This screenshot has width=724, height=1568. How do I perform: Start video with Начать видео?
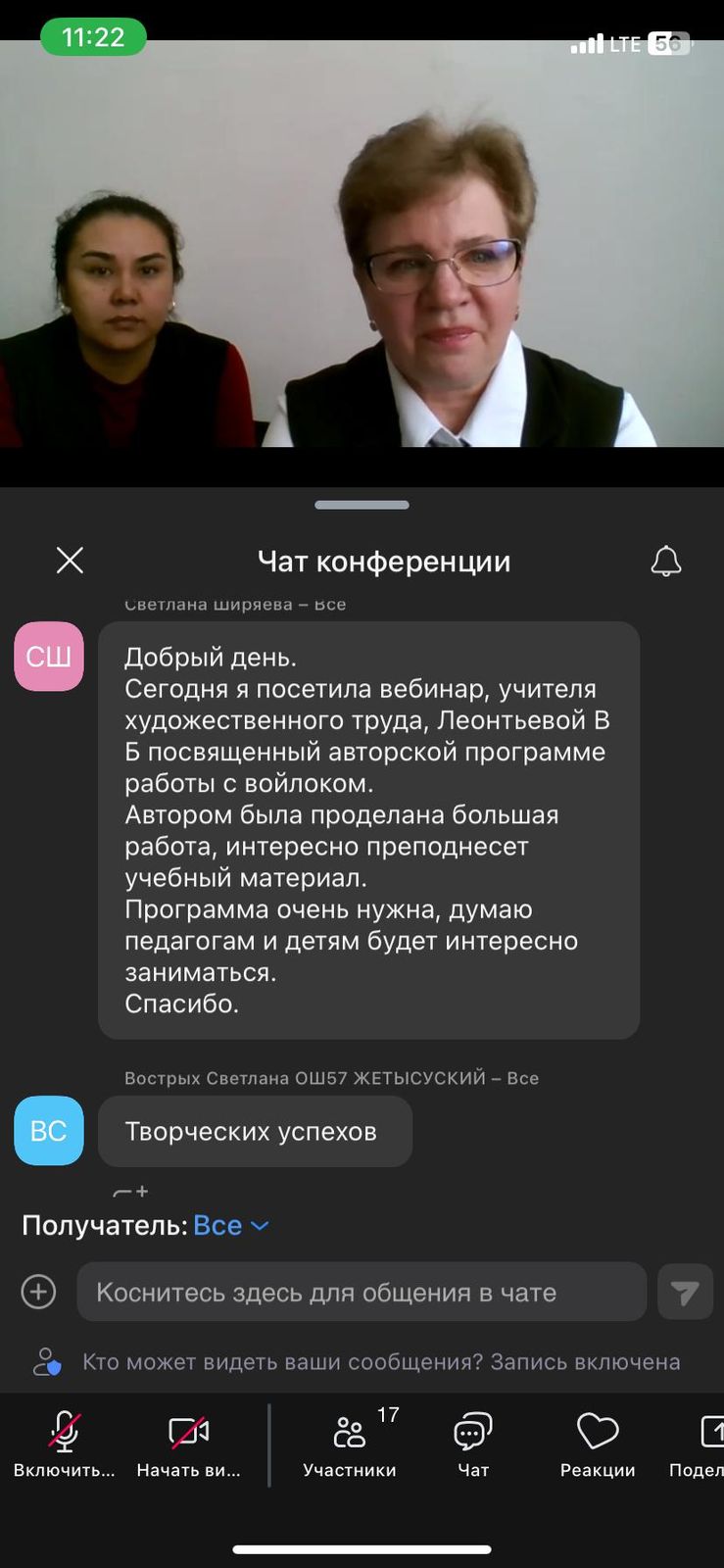click(x=188, y=1445)
